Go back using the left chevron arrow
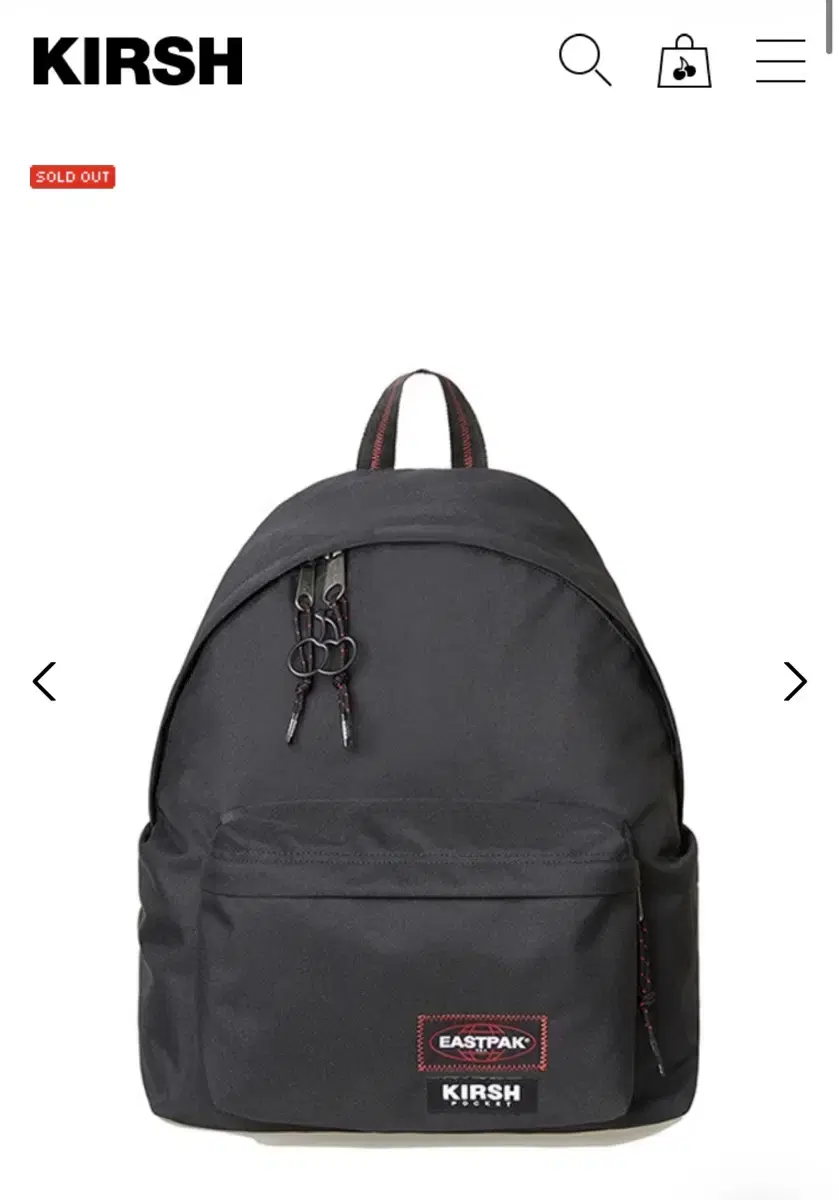This screenshot has height=1200, width=839. [x=42, y=681]
